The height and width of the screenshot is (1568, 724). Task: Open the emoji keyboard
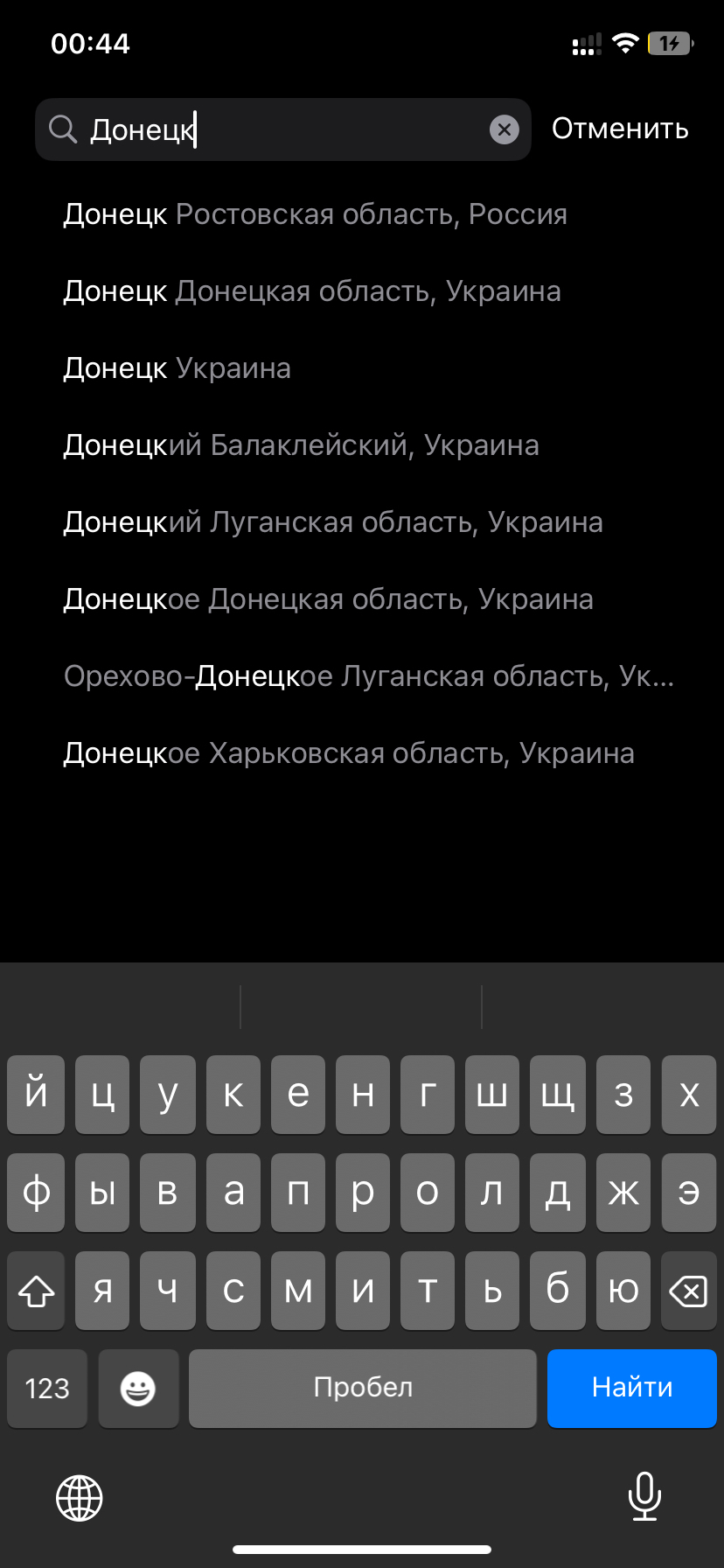point(138,1388)
